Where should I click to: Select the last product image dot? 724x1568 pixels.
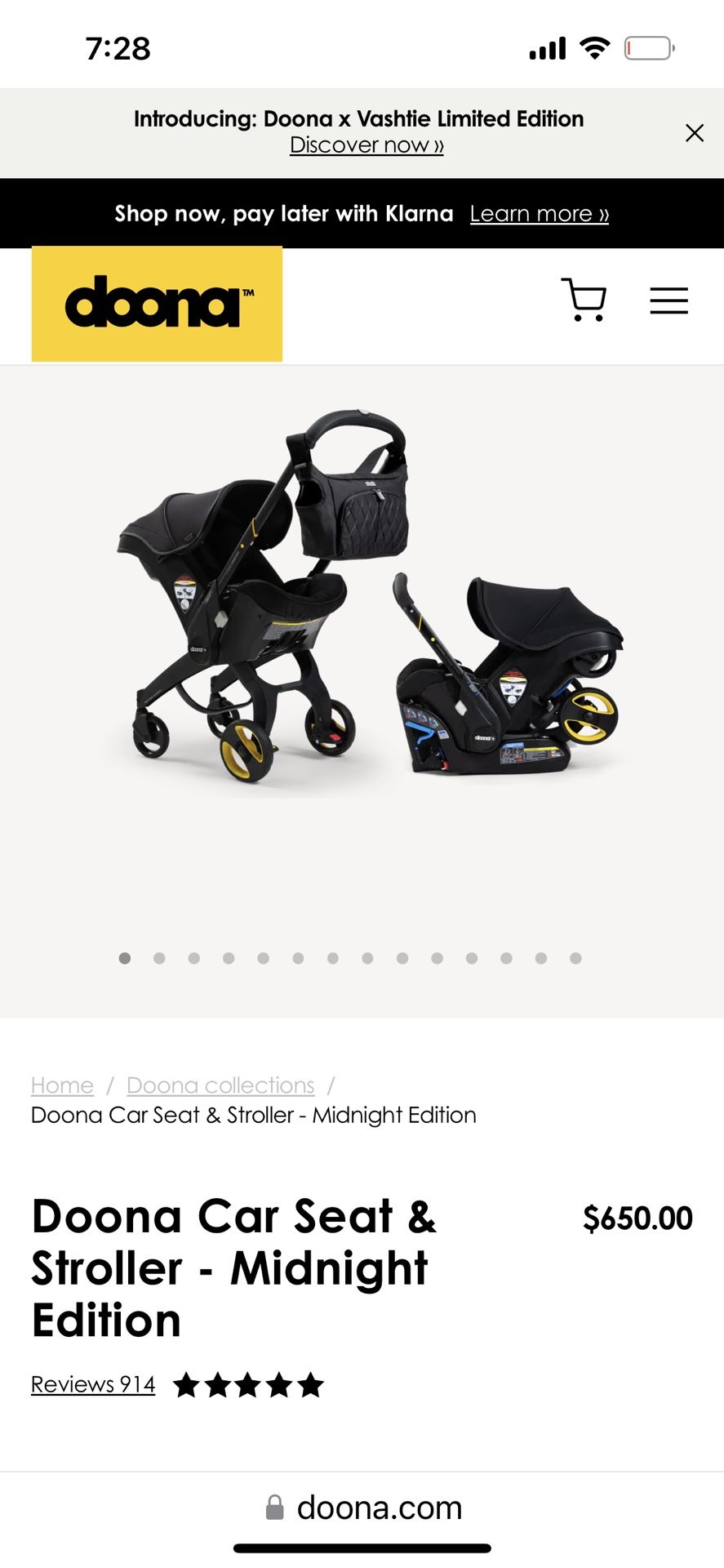(575, 958)
